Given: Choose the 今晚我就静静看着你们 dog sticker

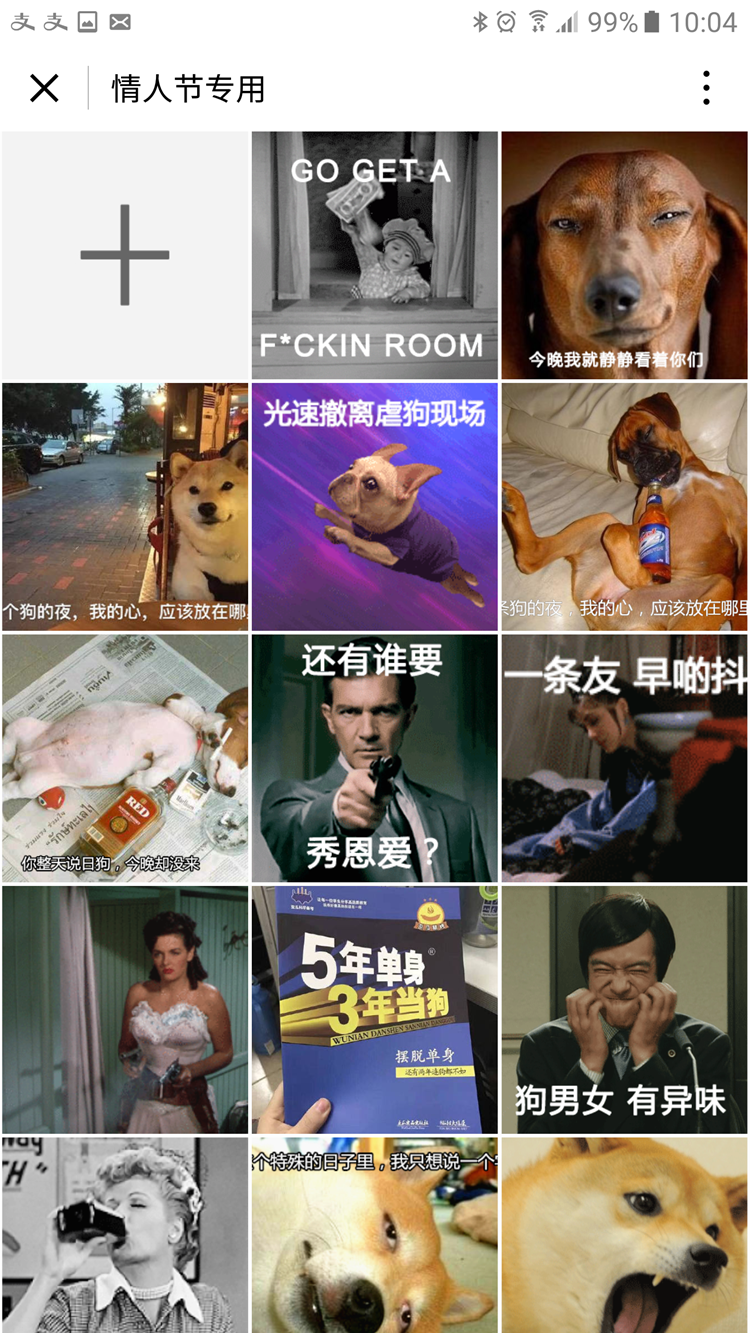Looking at the screenshot, I should tap(624, 255).
